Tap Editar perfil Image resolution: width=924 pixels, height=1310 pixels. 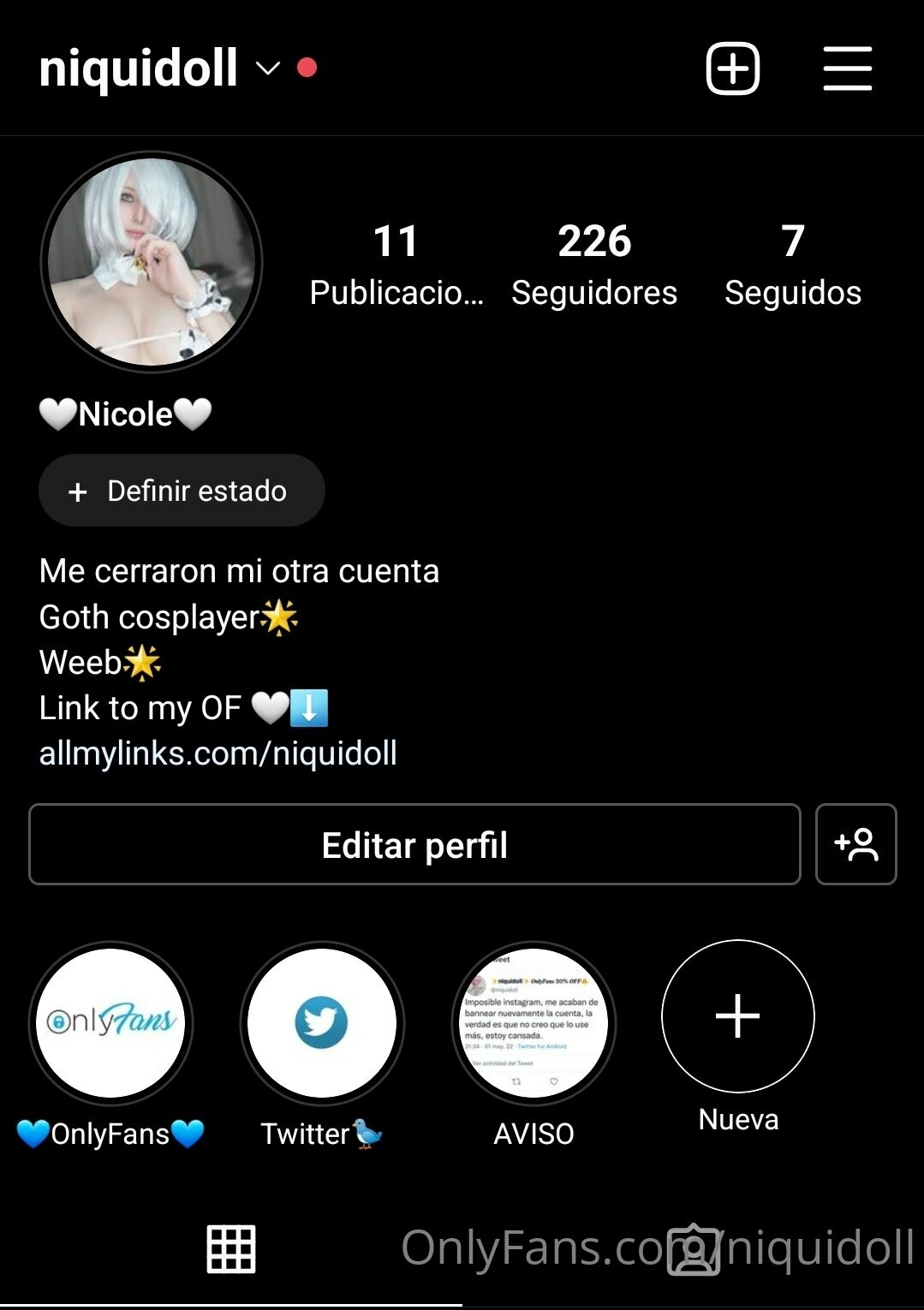(x=414, y=844)
